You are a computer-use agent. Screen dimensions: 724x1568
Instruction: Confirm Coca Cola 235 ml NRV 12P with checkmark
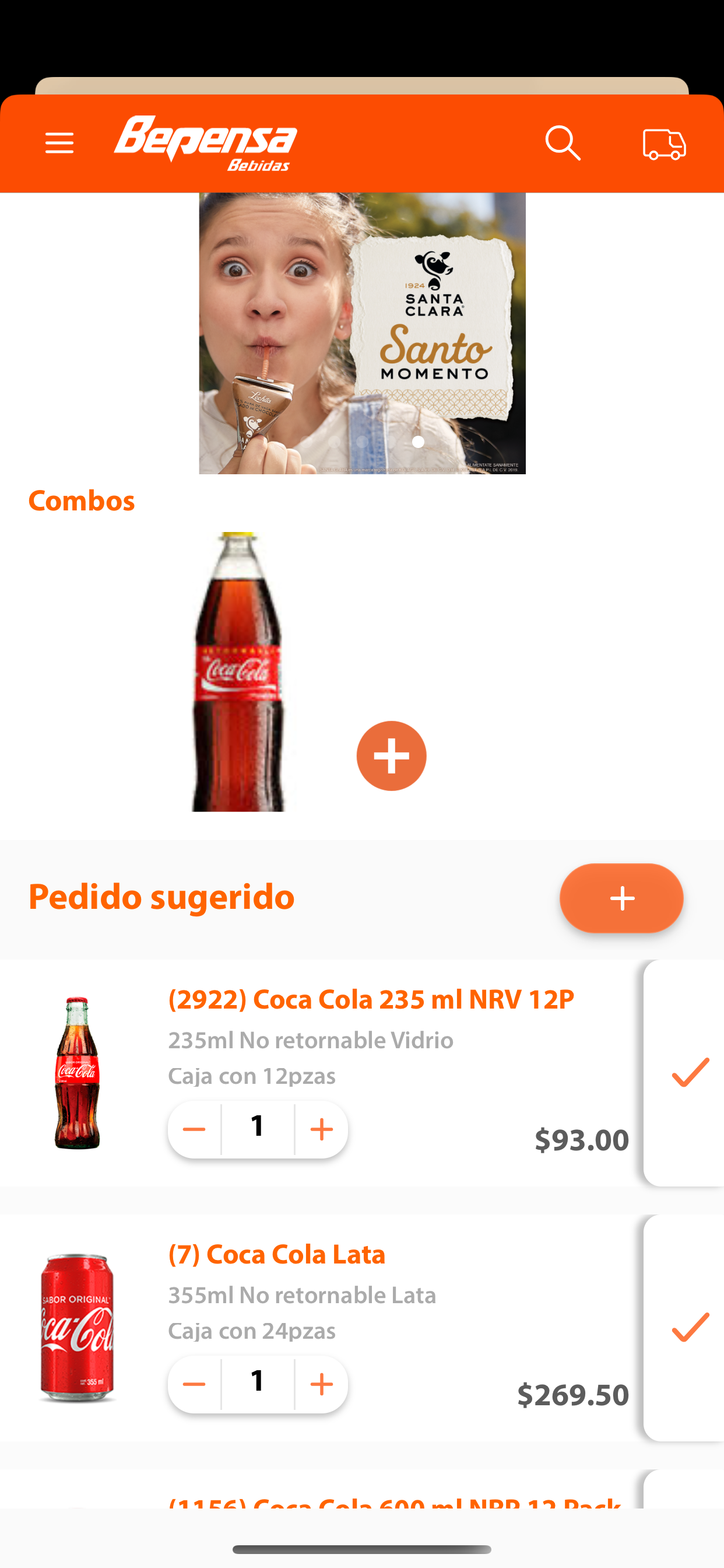690,1073
